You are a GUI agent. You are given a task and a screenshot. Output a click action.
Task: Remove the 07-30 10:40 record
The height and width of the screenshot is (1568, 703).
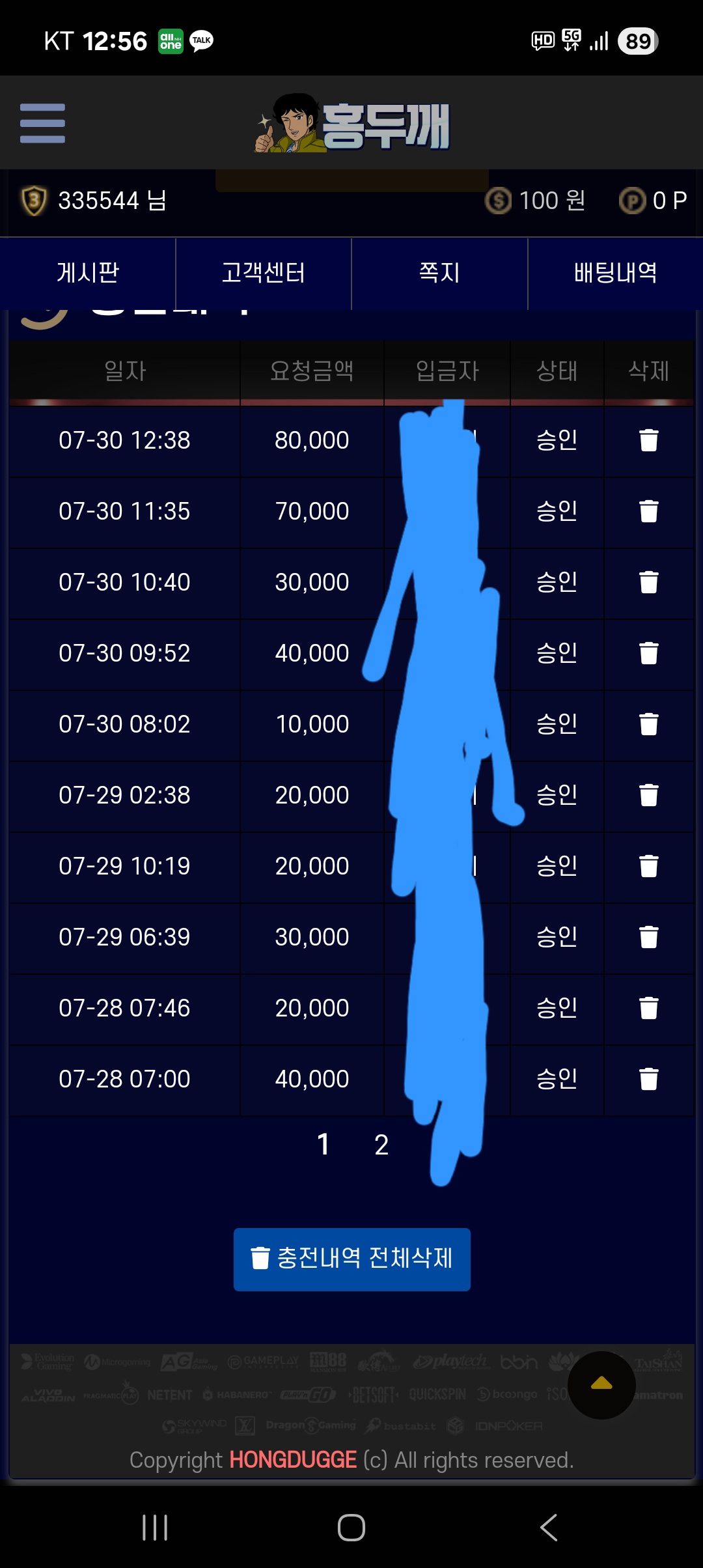coord(649,582)
